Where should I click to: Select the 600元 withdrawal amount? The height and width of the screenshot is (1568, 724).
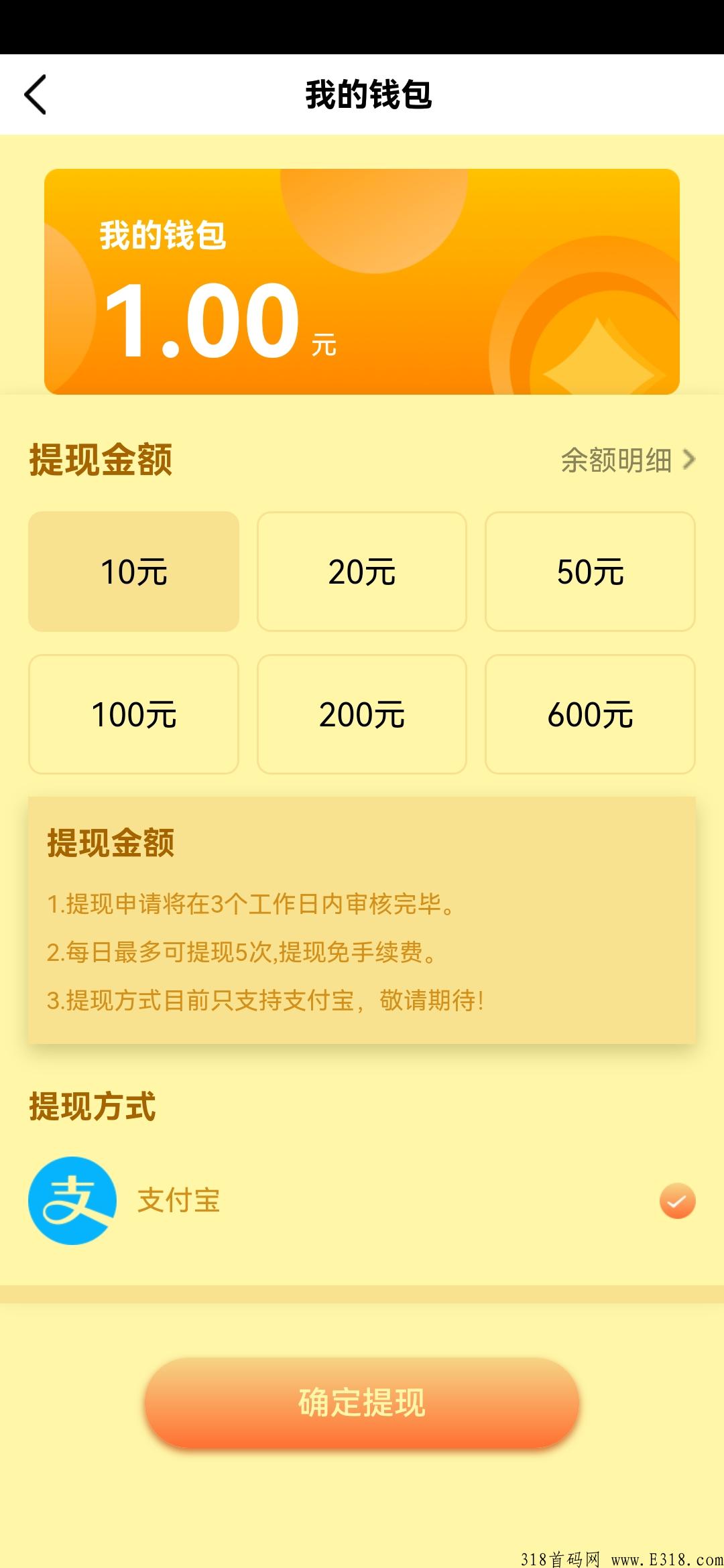pos(590,715)
